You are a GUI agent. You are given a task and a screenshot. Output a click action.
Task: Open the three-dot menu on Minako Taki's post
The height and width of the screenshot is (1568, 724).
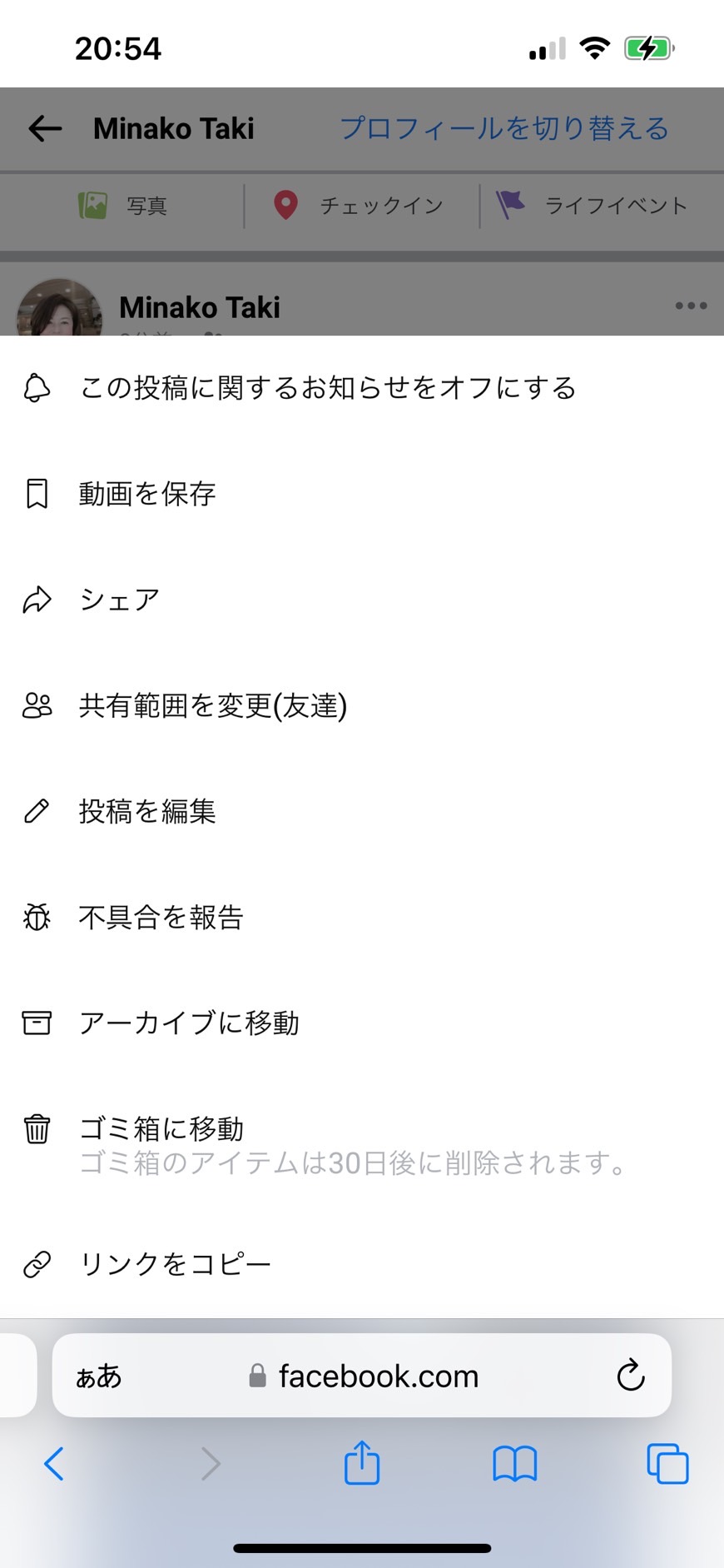[691, 306]
